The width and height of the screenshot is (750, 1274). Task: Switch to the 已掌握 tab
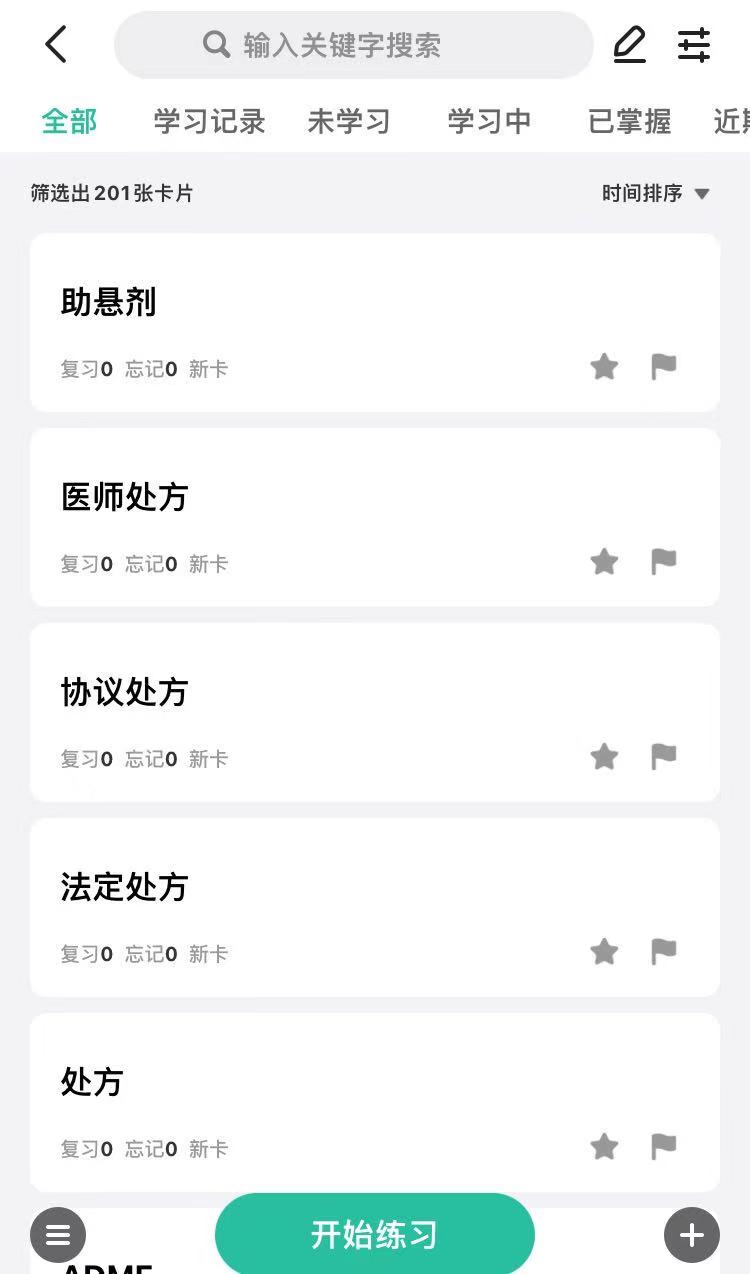[629, 122]
